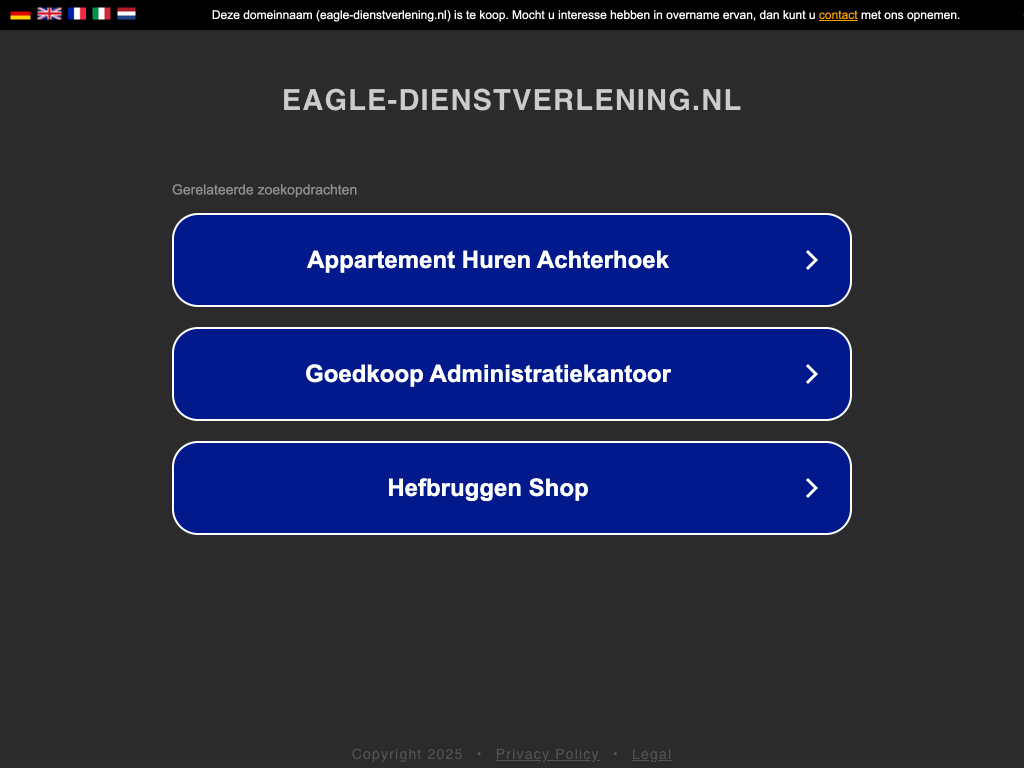Select the Italian flag language
Viewport: 1024px width, 768px height.
101,14
